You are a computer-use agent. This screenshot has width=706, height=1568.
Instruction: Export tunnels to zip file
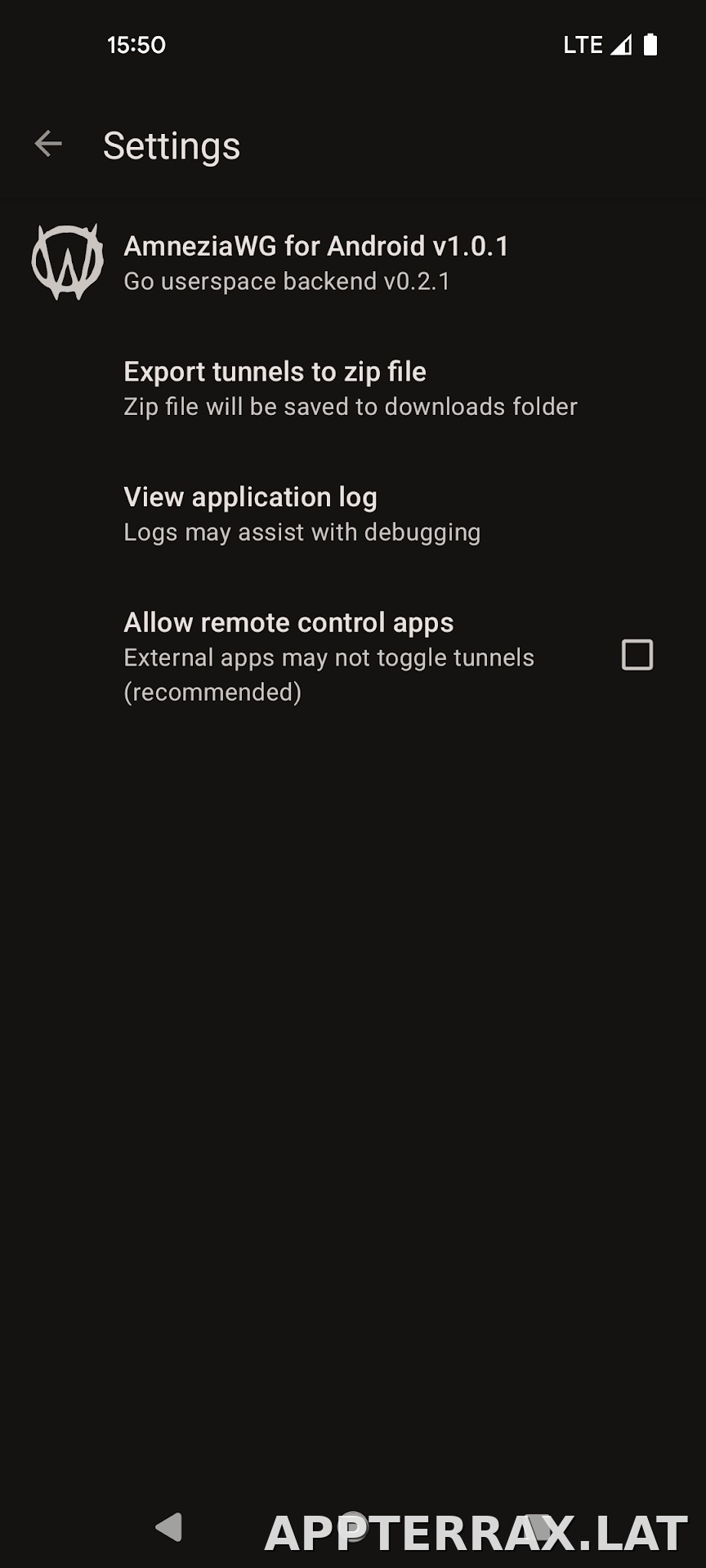coord(353,388)
